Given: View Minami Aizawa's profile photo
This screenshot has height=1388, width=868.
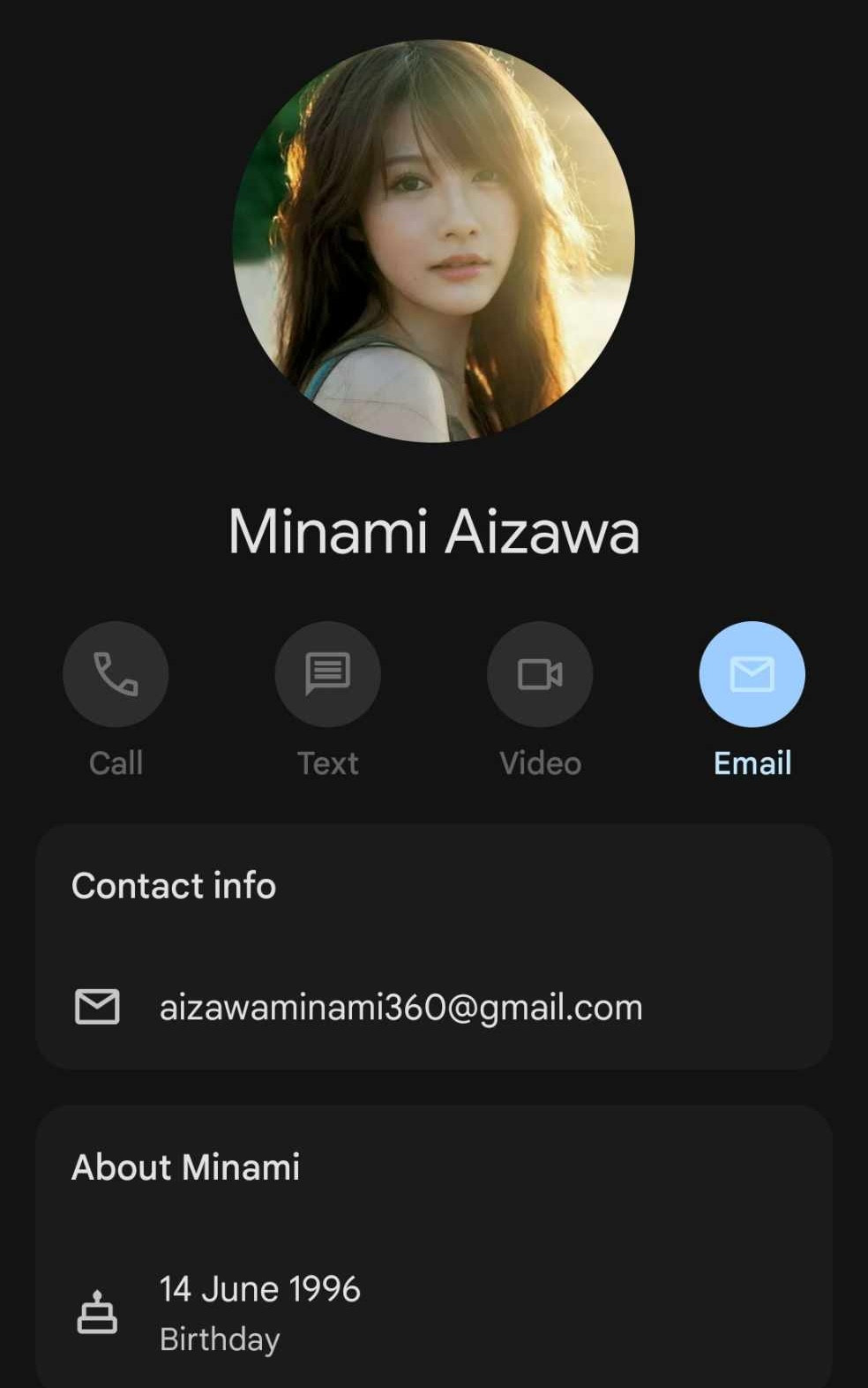Looking at the screenshot, I should coord(433,241).
